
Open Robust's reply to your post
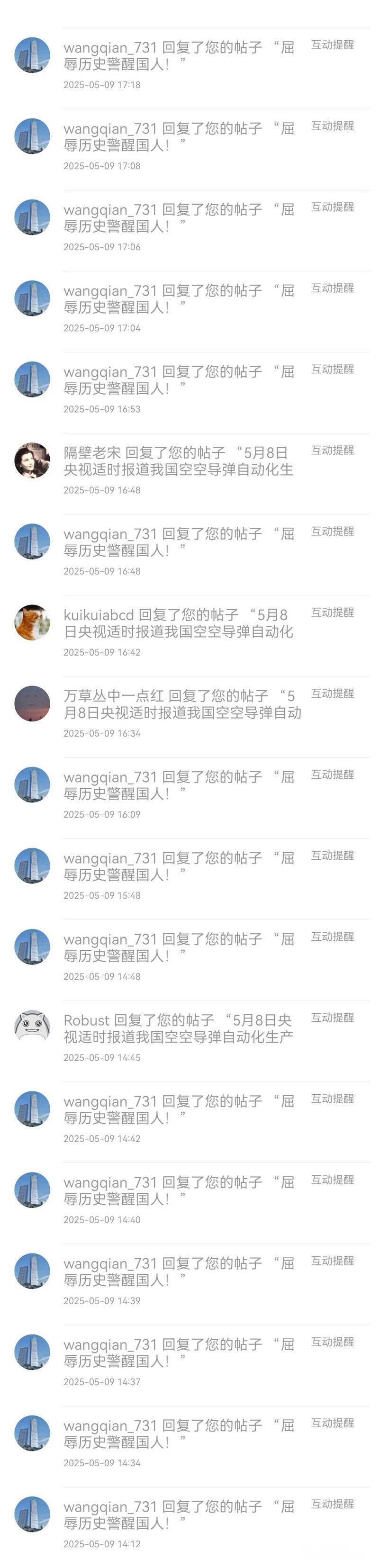coord(179,1029)
